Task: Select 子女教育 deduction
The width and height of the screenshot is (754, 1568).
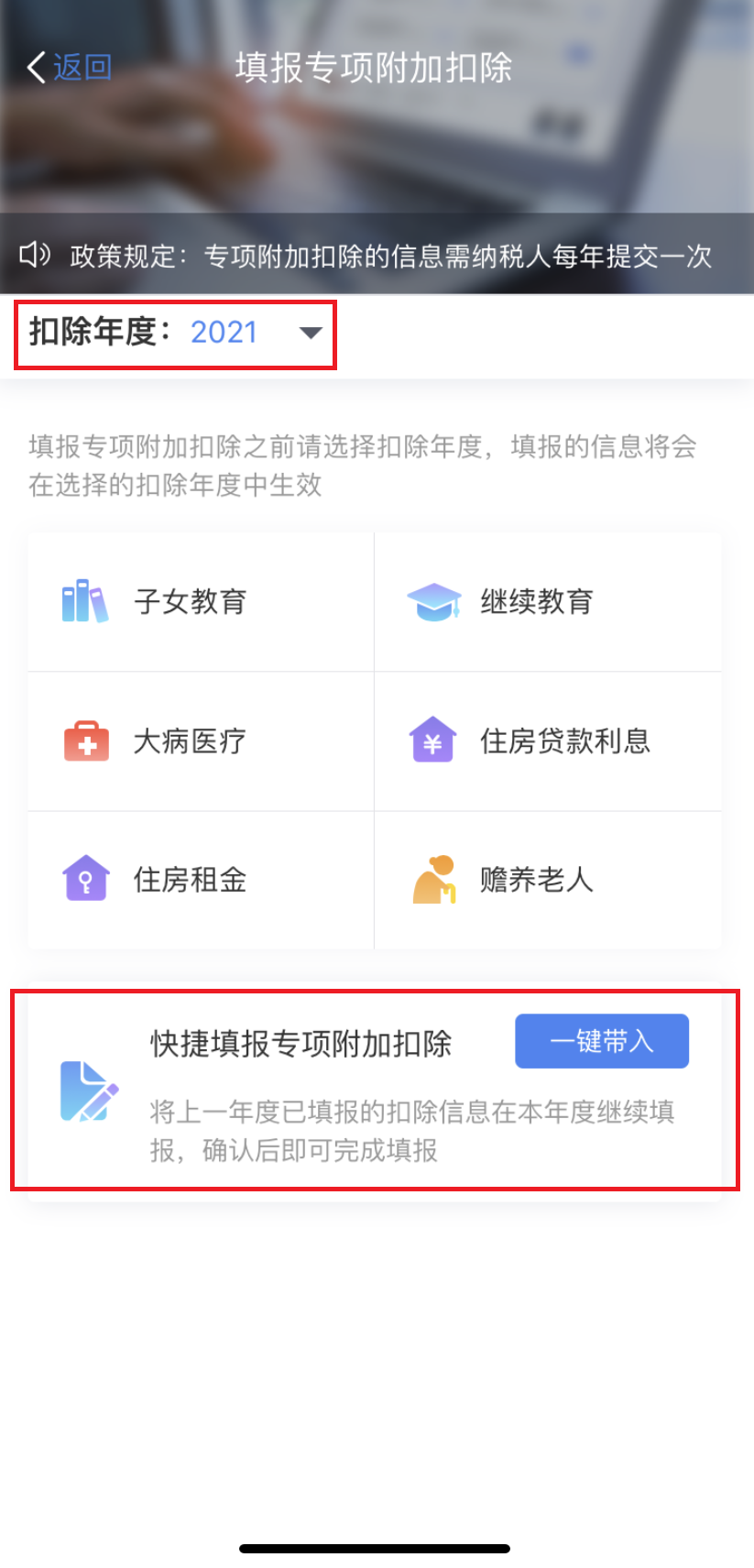Action: 201,602
